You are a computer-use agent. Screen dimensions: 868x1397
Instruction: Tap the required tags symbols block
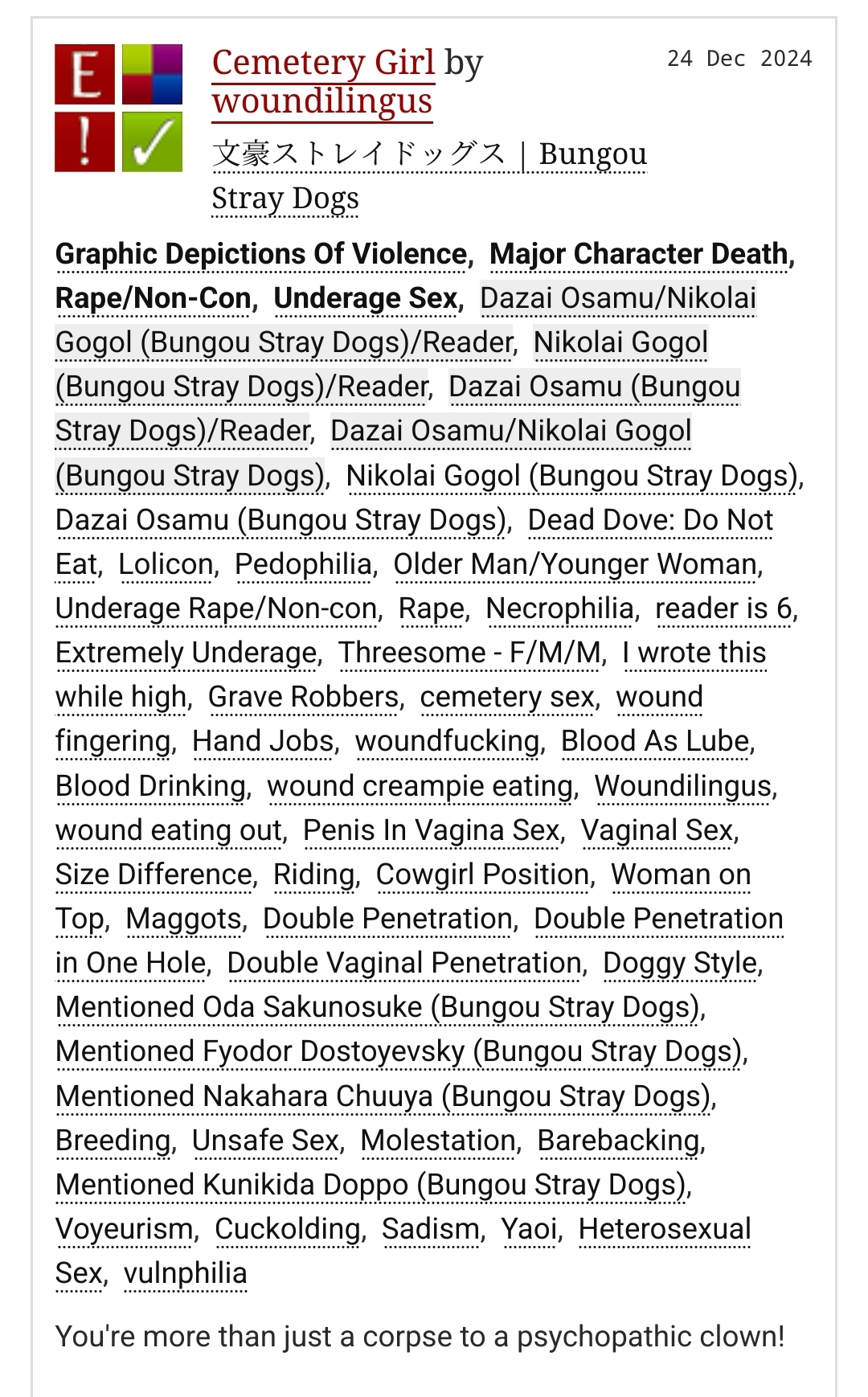[119, 109]
